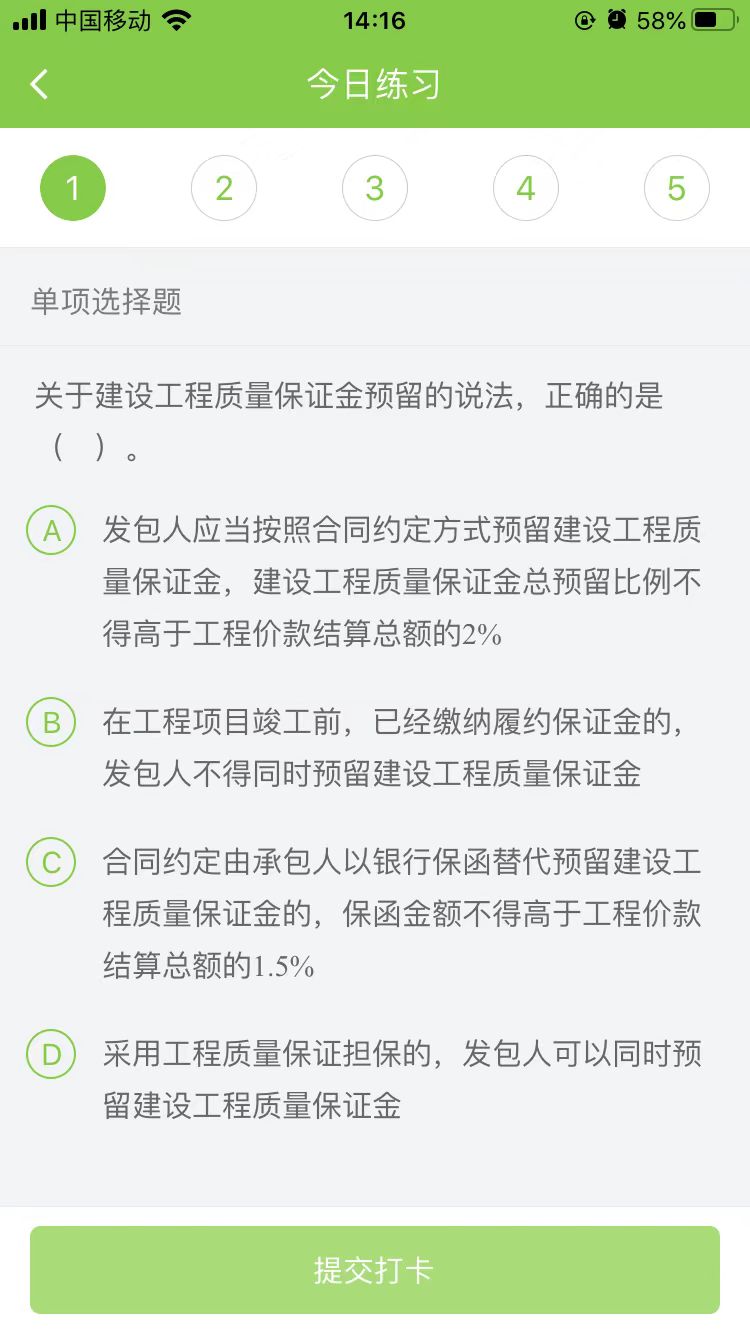Mark answer option D

pyautogui.click(x=51, y=1054)
